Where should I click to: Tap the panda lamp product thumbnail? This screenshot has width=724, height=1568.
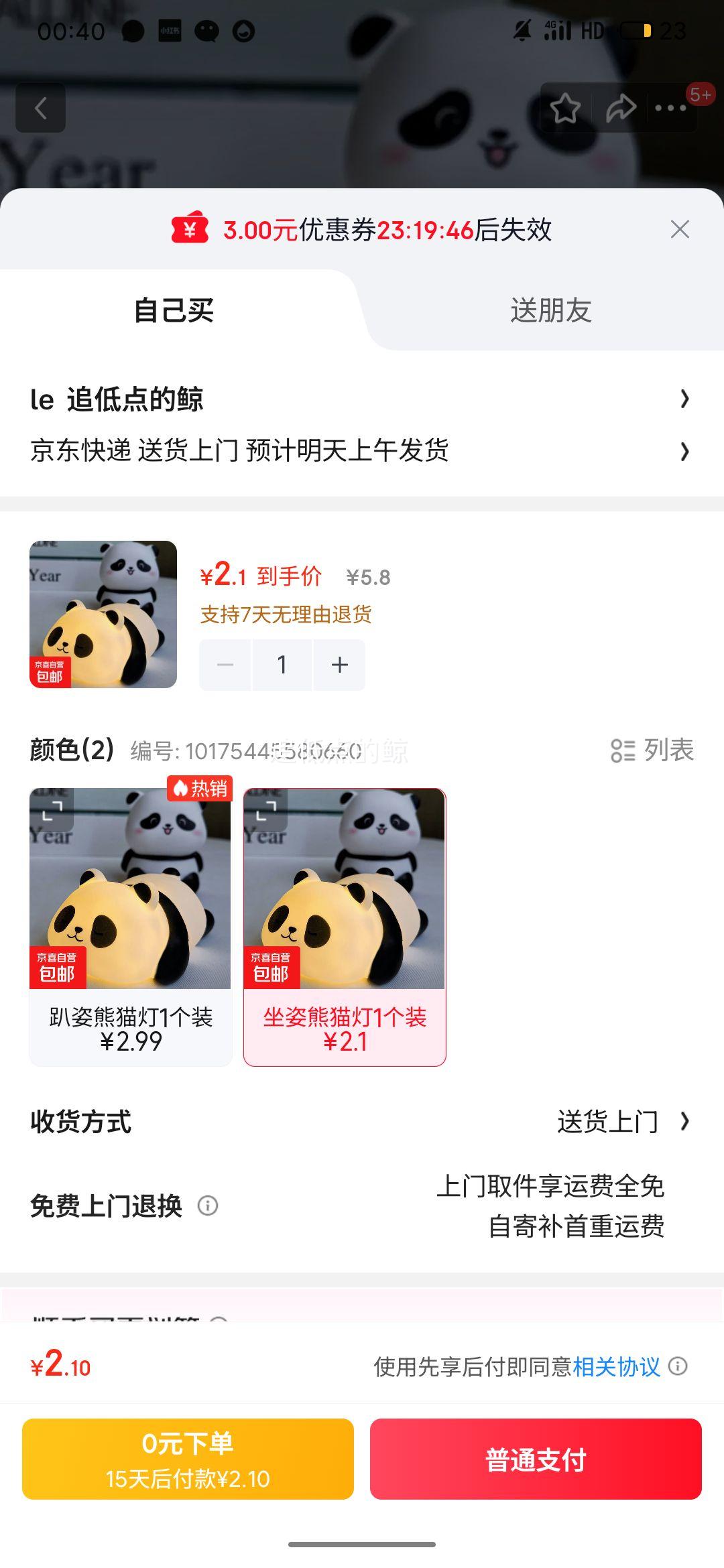[102, 614]
